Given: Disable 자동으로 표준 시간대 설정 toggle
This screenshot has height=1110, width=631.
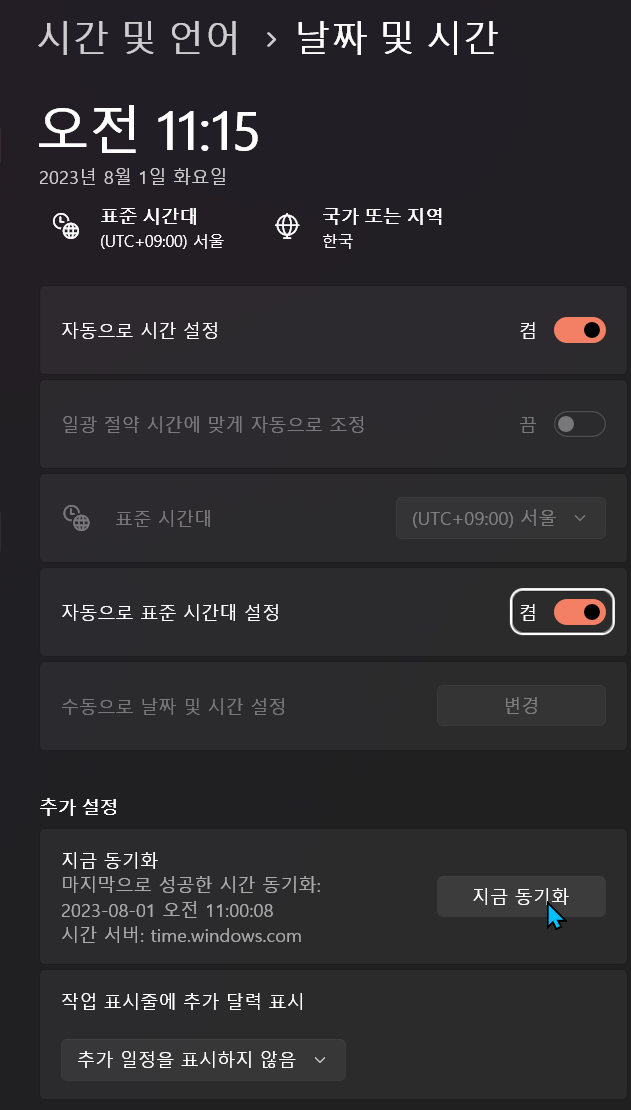Looking at the screenshot, I should (579, 612).
